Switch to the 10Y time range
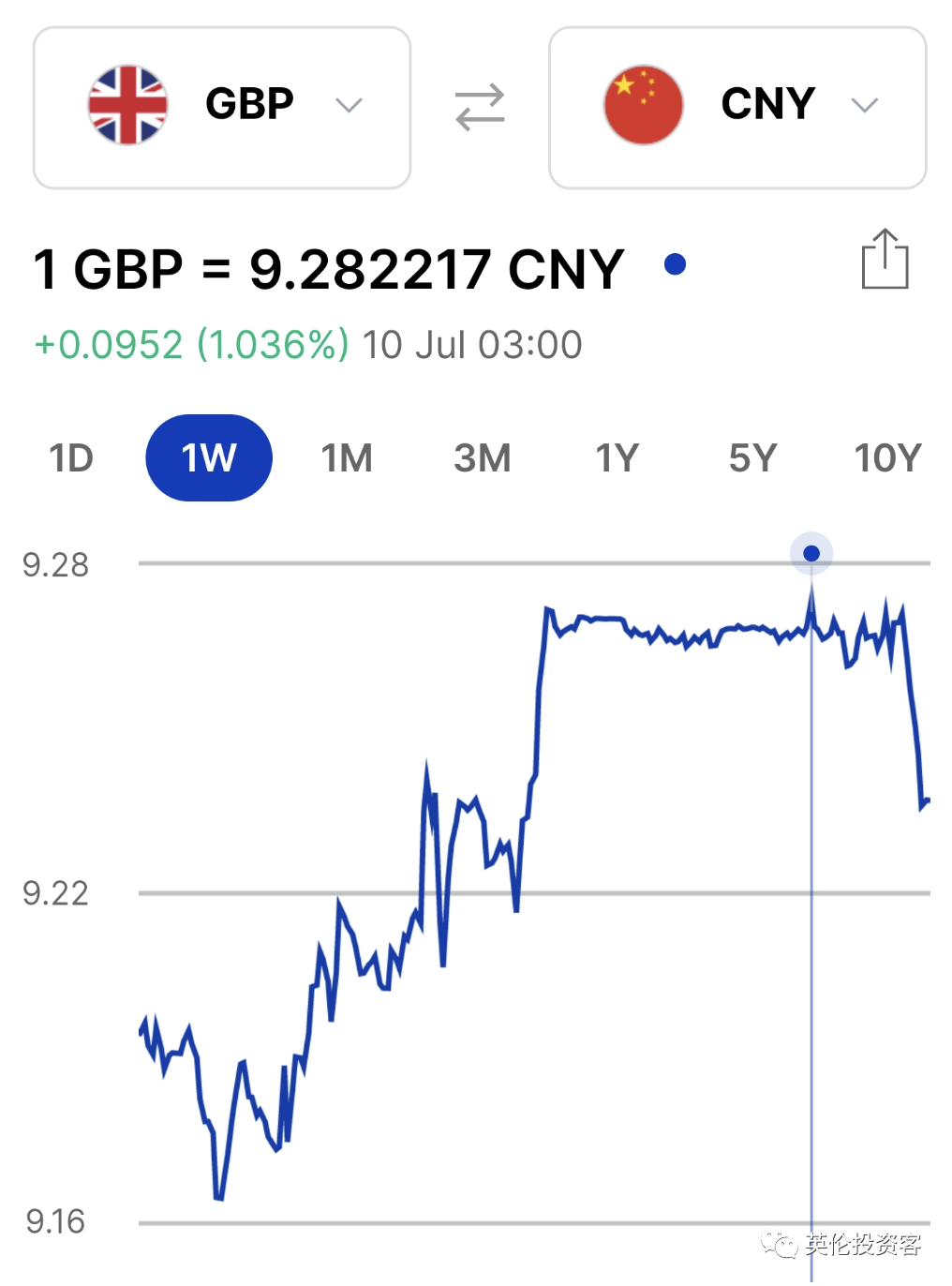 click(x=884, y=457)
